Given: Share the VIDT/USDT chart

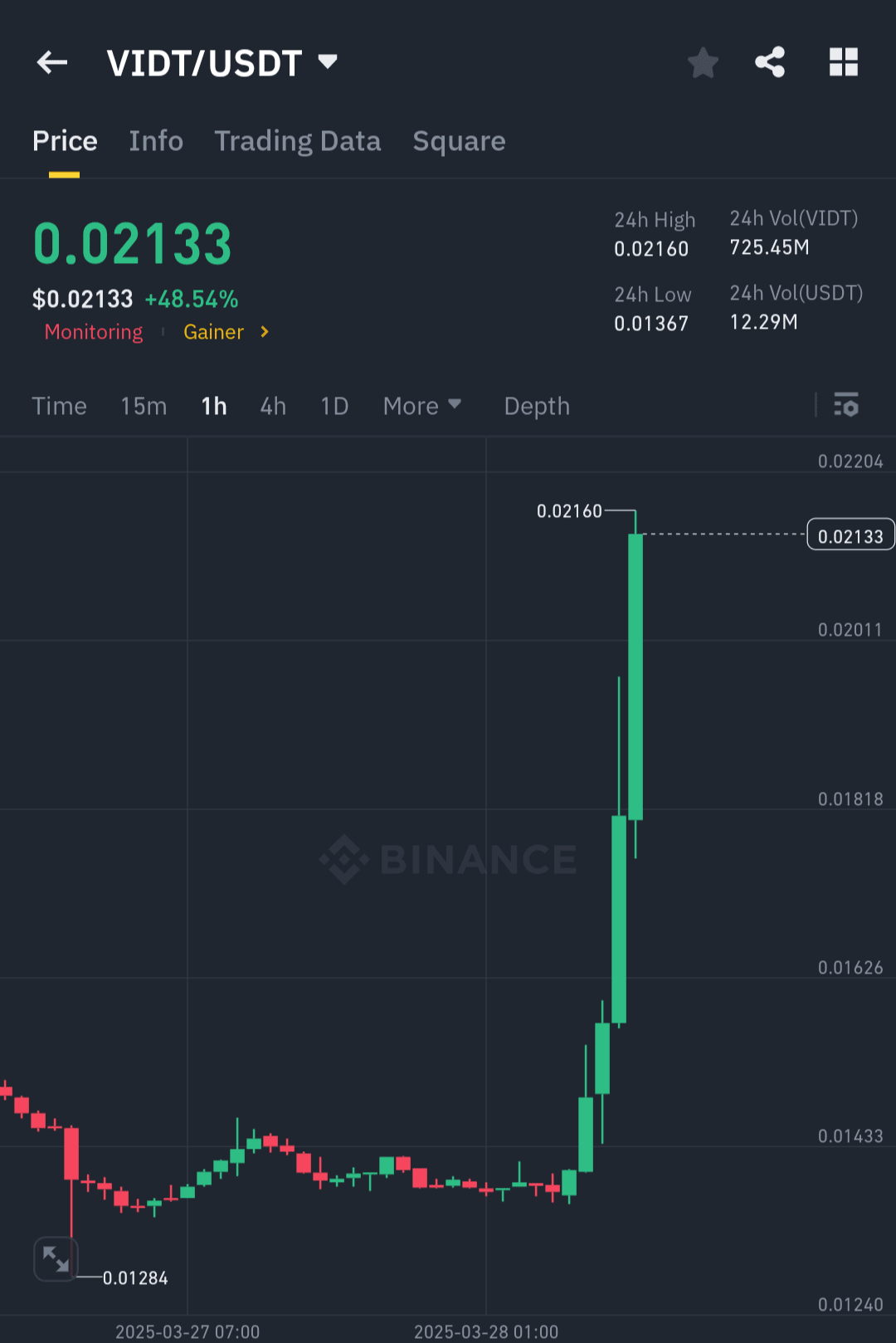Looking at the screenshot, I should tap(769, 61).
